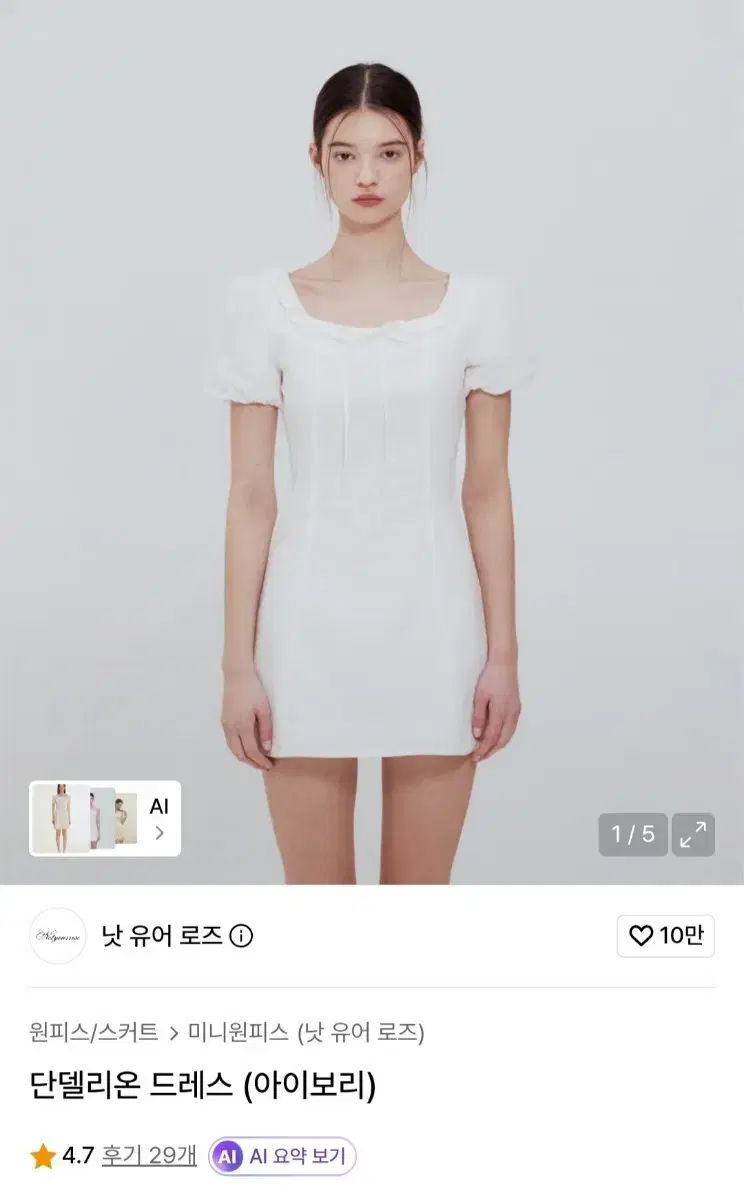Open the 미니원피스 (낫 유어 로즈) category
Viewport: 744px width, 1200px height.
tap(306, 1032)
